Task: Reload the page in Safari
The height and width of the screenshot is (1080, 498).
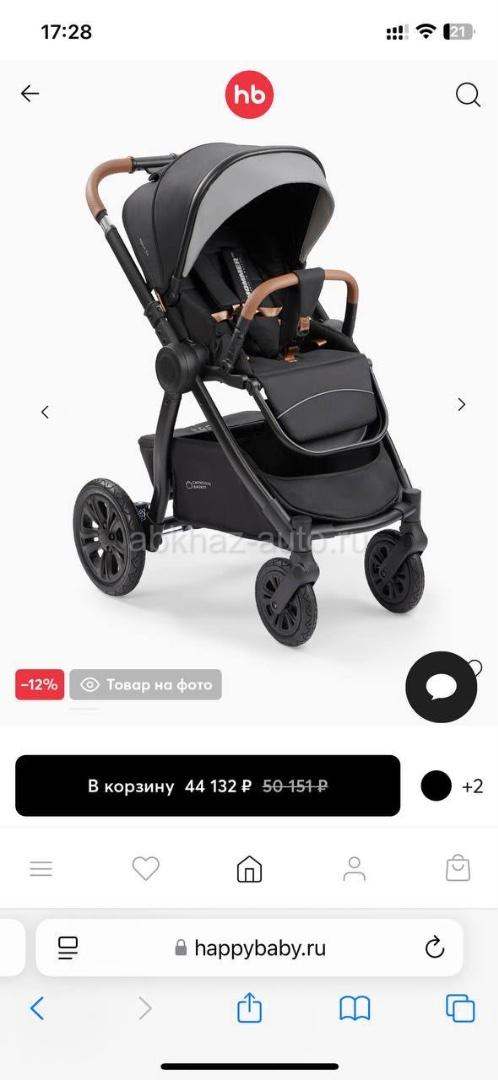Action: (x=435, y=948)
